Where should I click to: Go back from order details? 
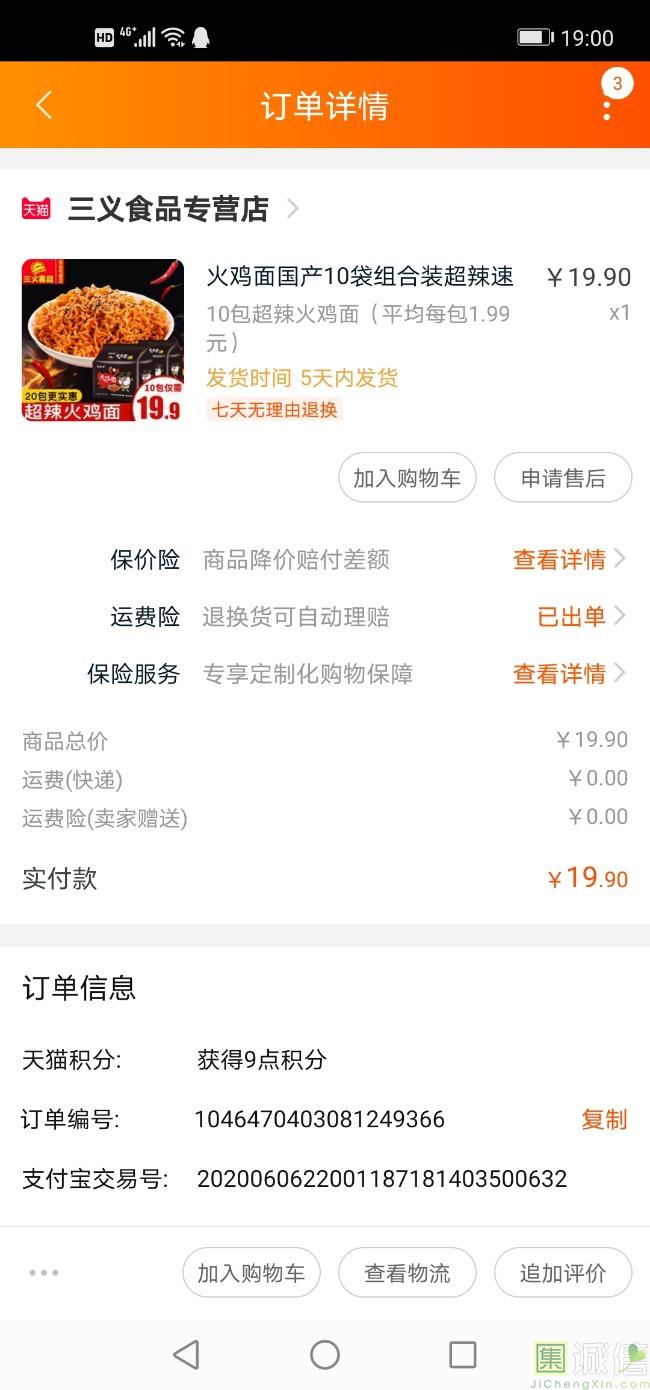44,105
